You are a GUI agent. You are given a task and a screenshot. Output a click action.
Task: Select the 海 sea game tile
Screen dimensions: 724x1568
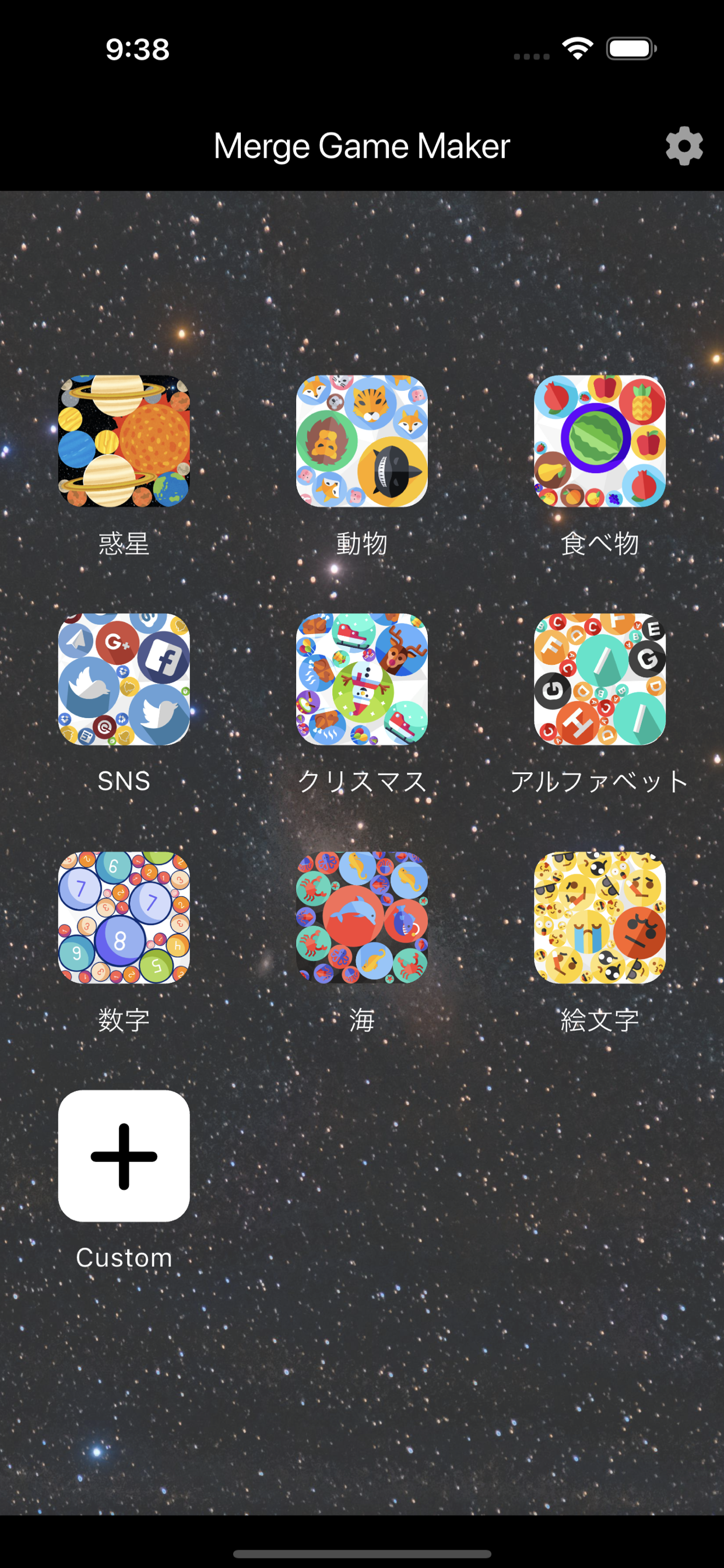click(x=362, y=916)
